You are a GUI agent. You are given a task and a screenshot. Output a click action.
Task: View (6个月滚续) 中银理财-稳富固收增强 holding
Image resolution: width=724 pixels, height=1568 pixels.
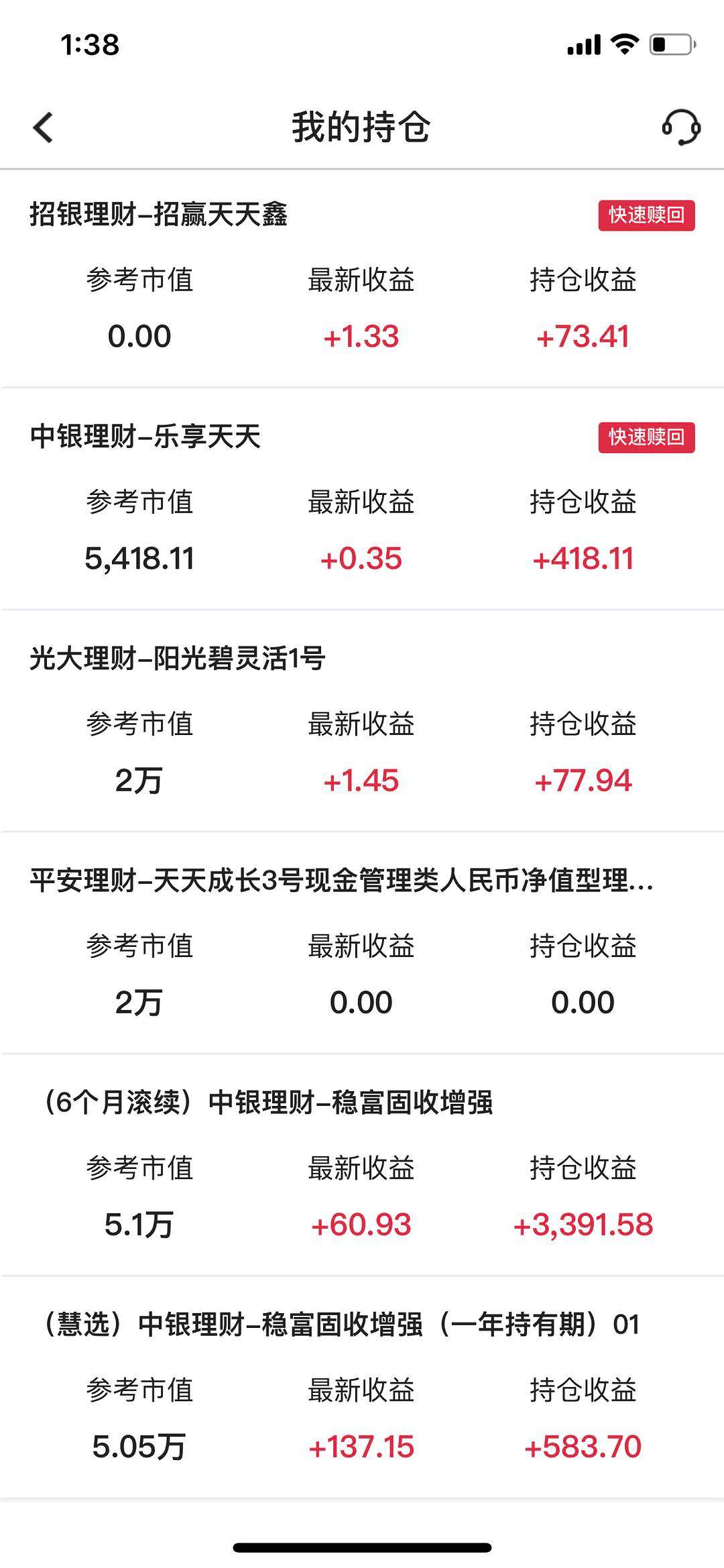[268, 1103]
